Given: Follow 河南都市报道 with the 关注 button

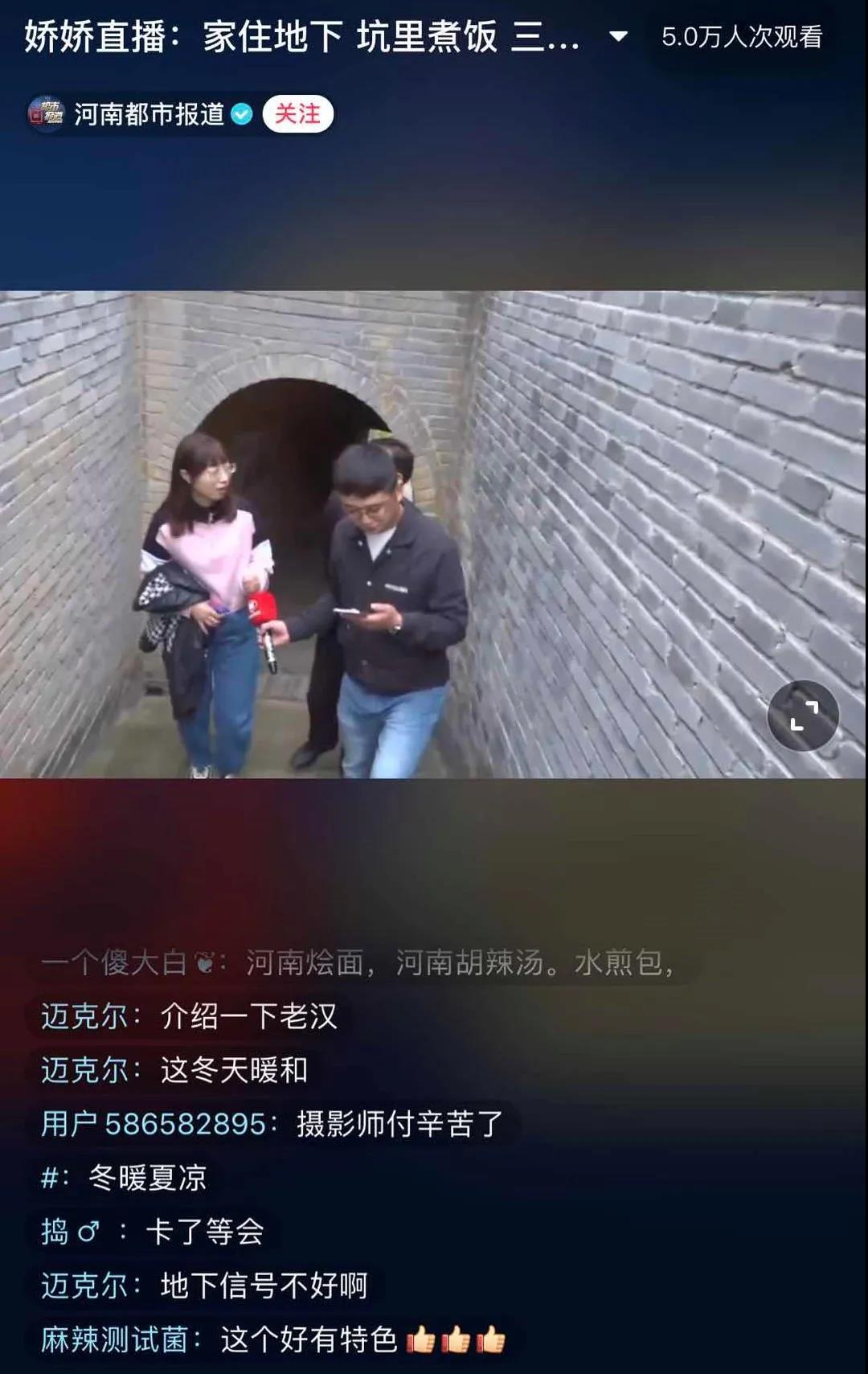Looking at the screenshot, I should tap(297, 114).
